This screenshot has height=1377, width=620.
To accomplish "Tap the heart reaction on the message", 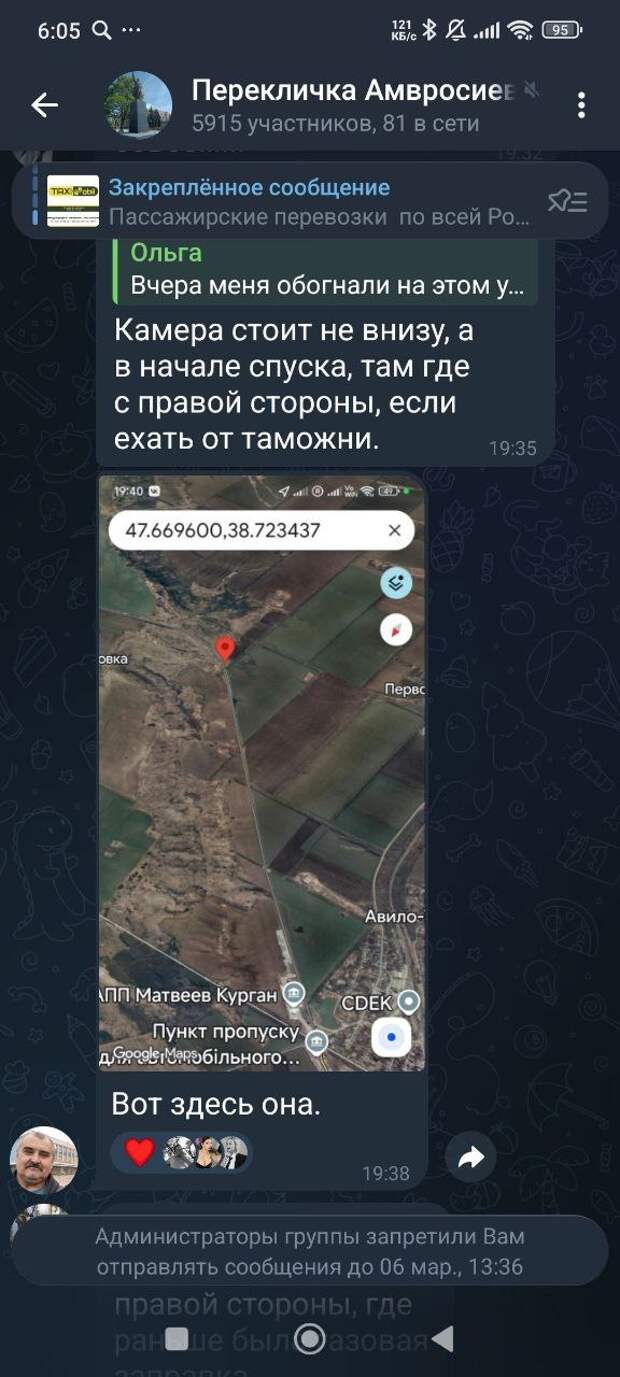I will click(140, 1152).
